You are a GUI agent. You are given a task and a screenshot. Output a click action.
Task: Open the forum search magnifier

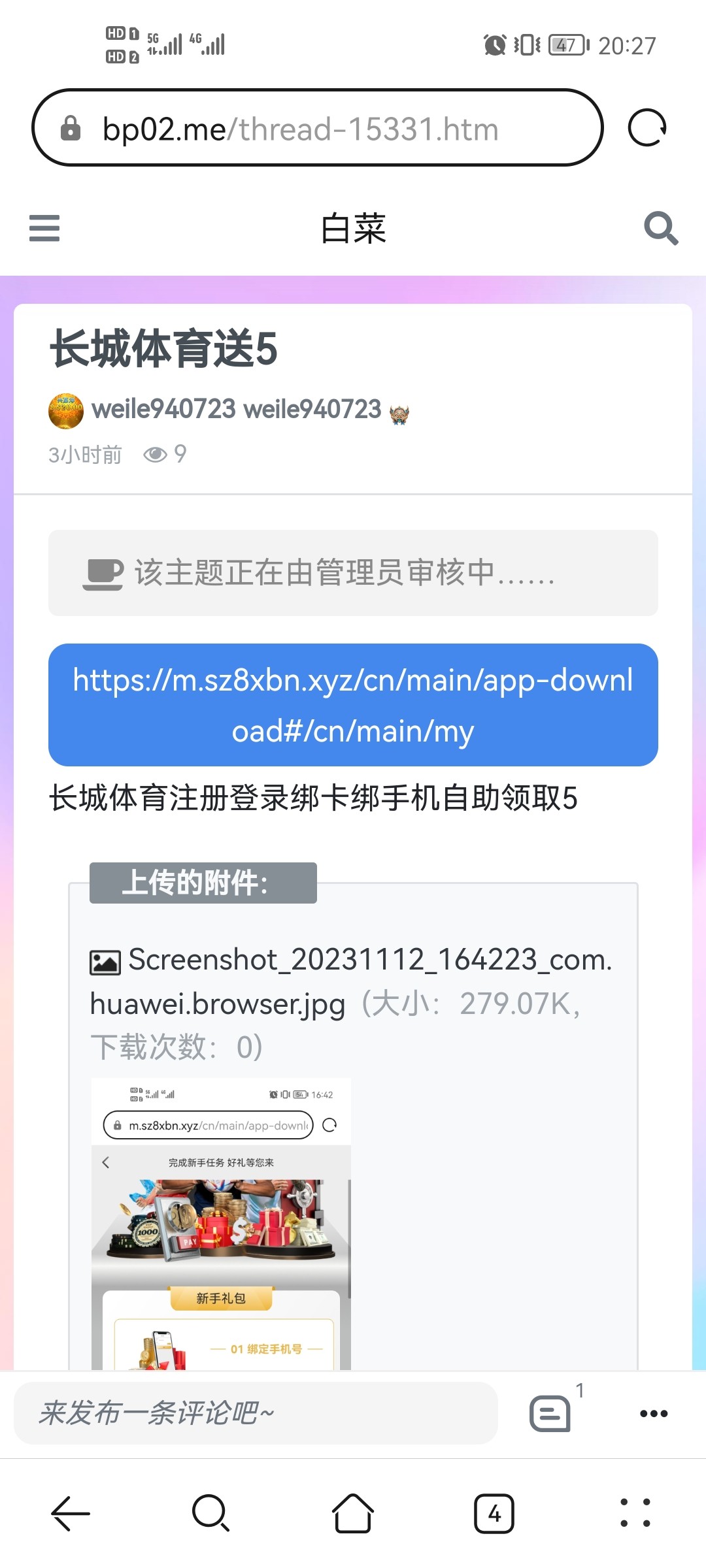[660, 228]
